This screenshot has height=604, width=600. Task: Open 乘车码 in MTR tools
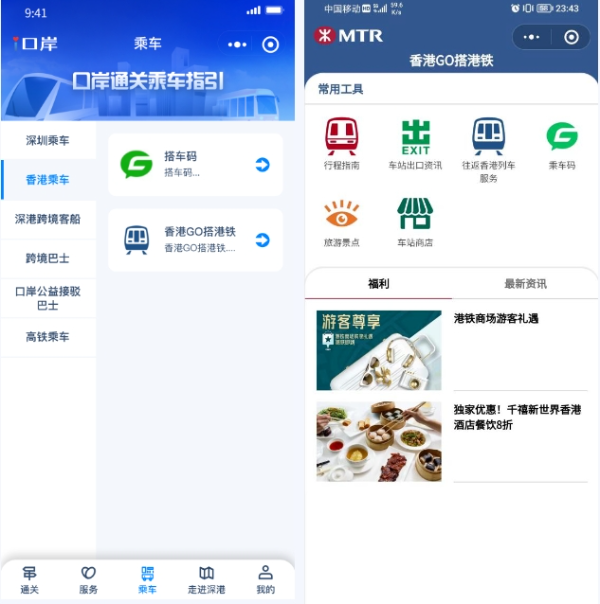pyautogui.click(x=562, y=144)
